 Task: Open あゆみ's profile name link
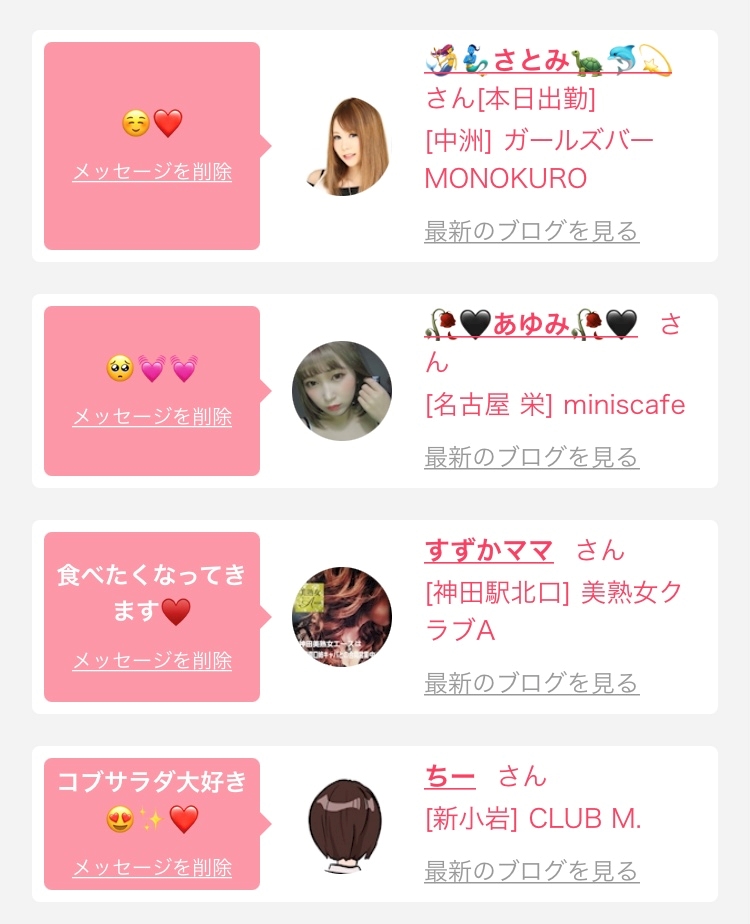531,324
